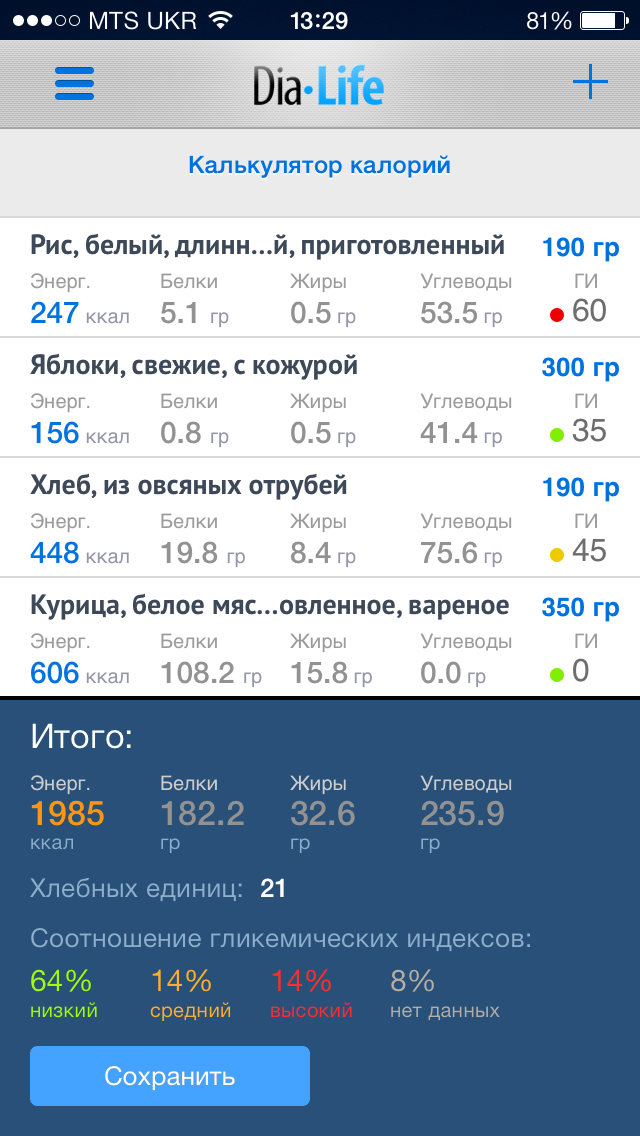View the boiled chicken white meat entry
The width and height of the screenshot is (640, 1136).
[x=320, y=638]
